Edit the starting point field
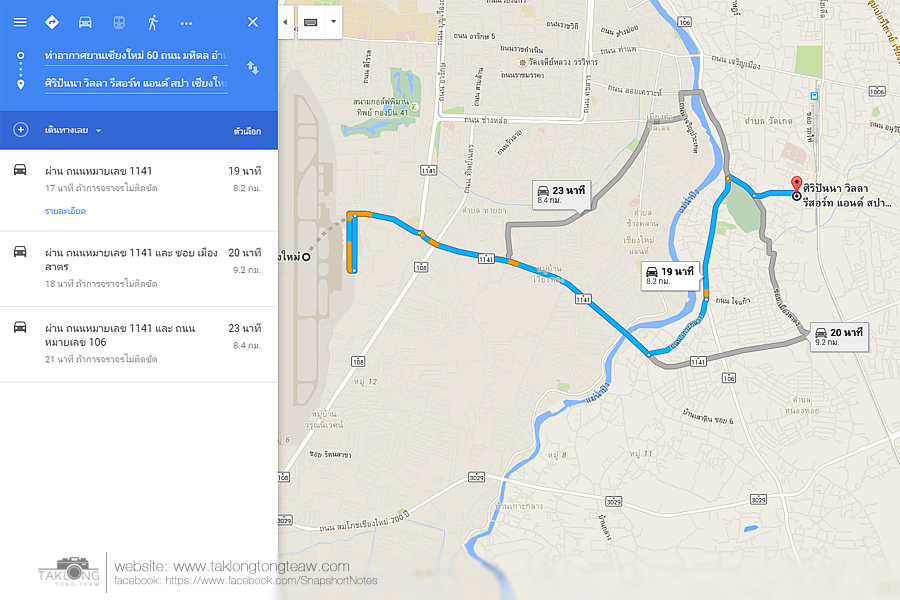Image resolution: width=900 pixels, height=600 pixels. pyautogui.click(x=135, y=54)
